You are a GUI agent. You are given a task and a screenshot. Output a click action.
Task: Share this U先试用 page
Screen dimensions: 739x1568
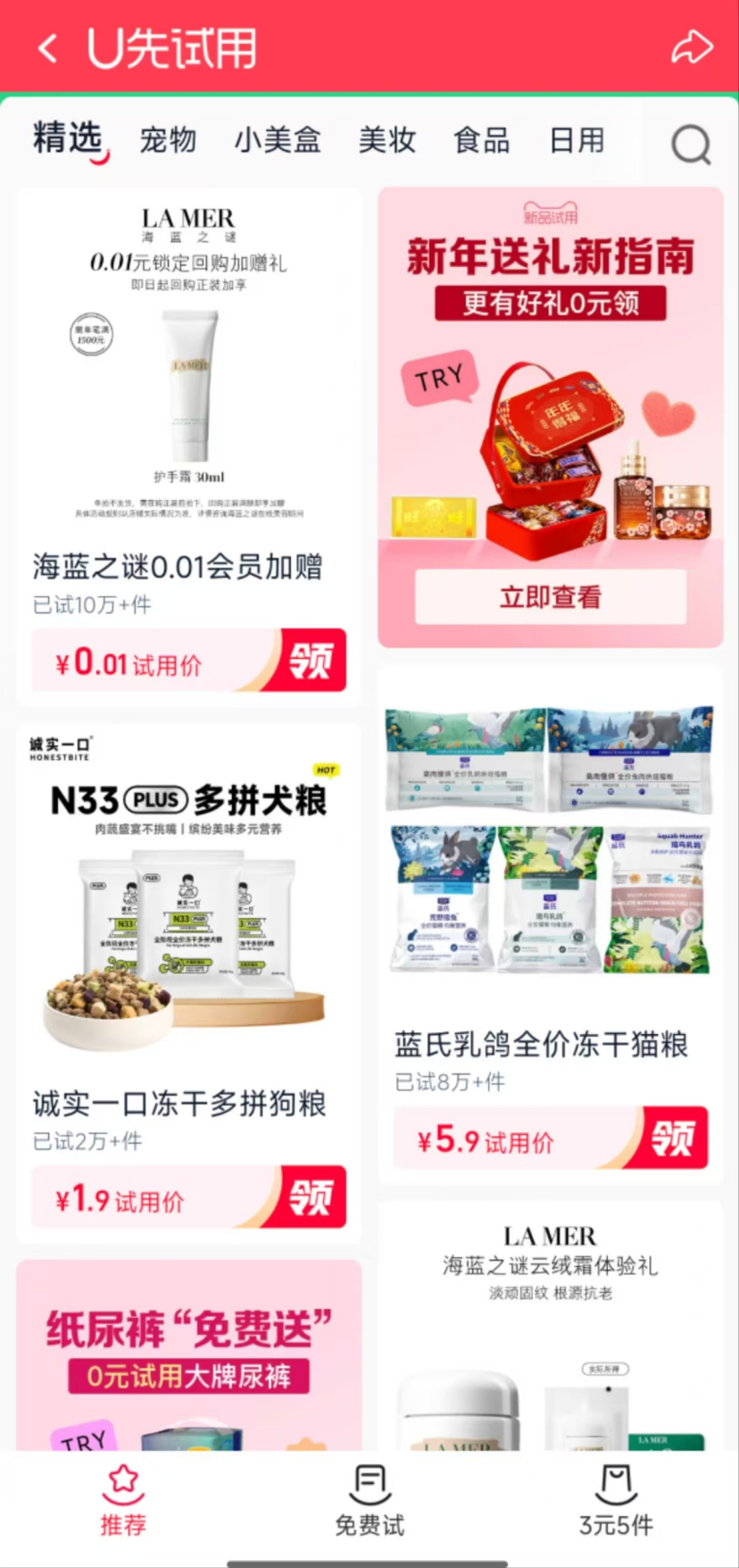tap(692, 48)
